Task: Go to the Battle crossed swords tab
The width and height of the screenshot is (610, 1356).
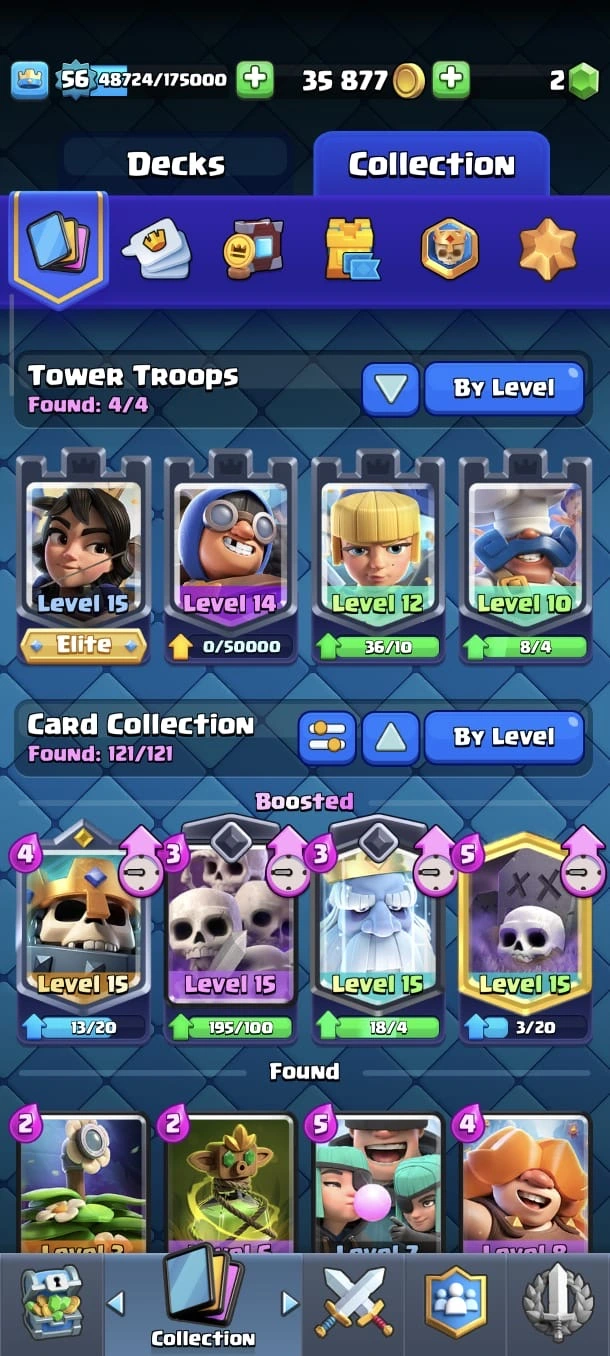Action: 354,1302
